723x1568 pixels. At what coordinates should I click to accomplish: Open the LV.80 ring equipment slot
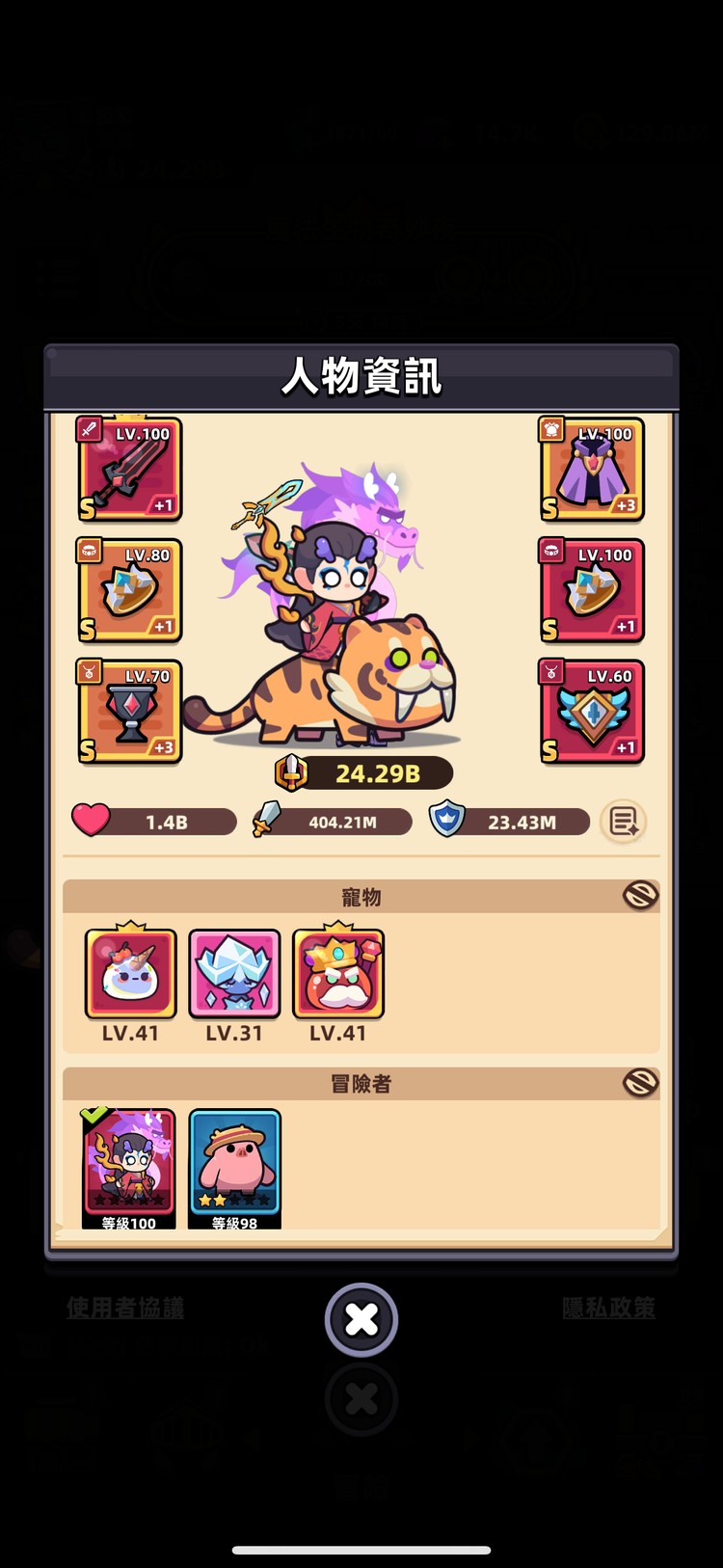coord(130,591)
